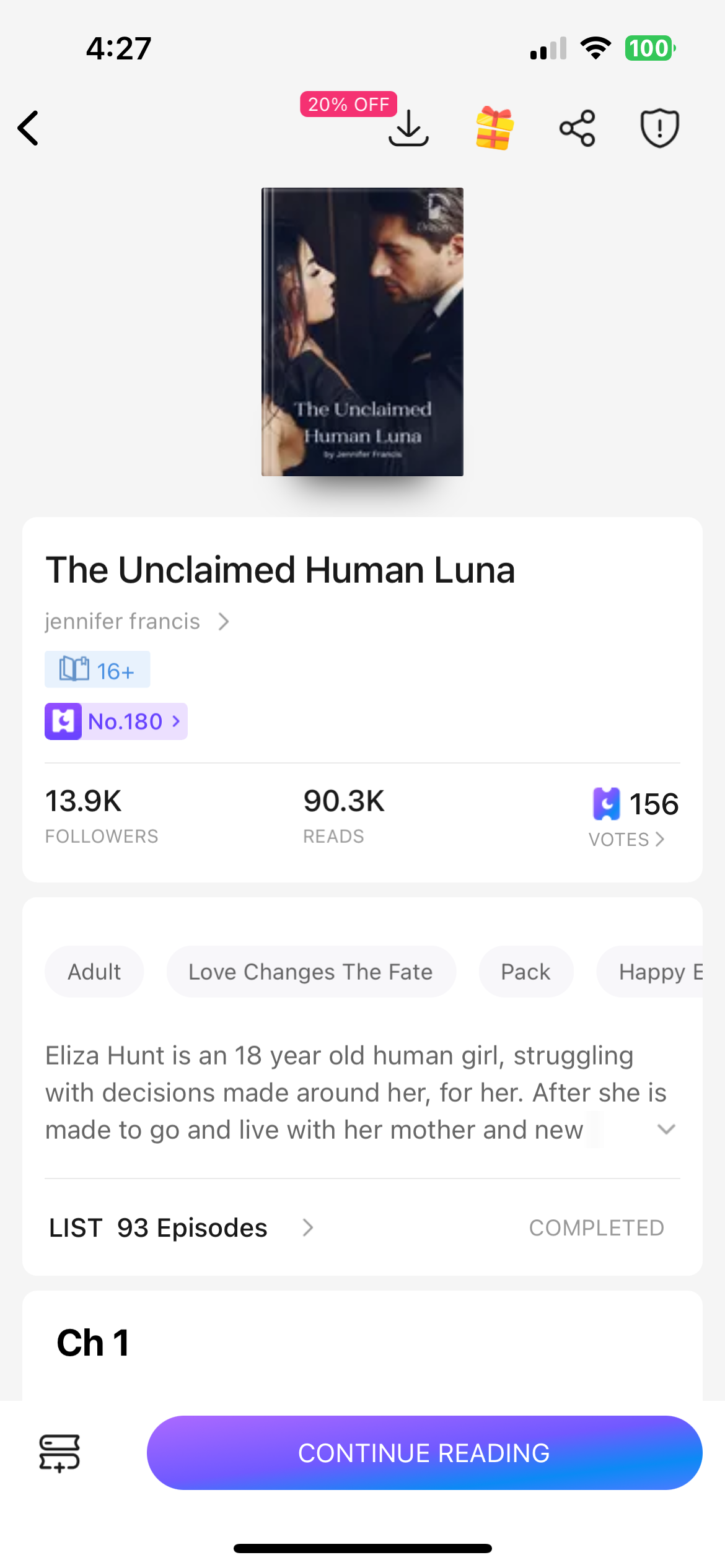Add this book to the library
The height and width of the screenshot is (1568, 725).
coord(59,1453)
